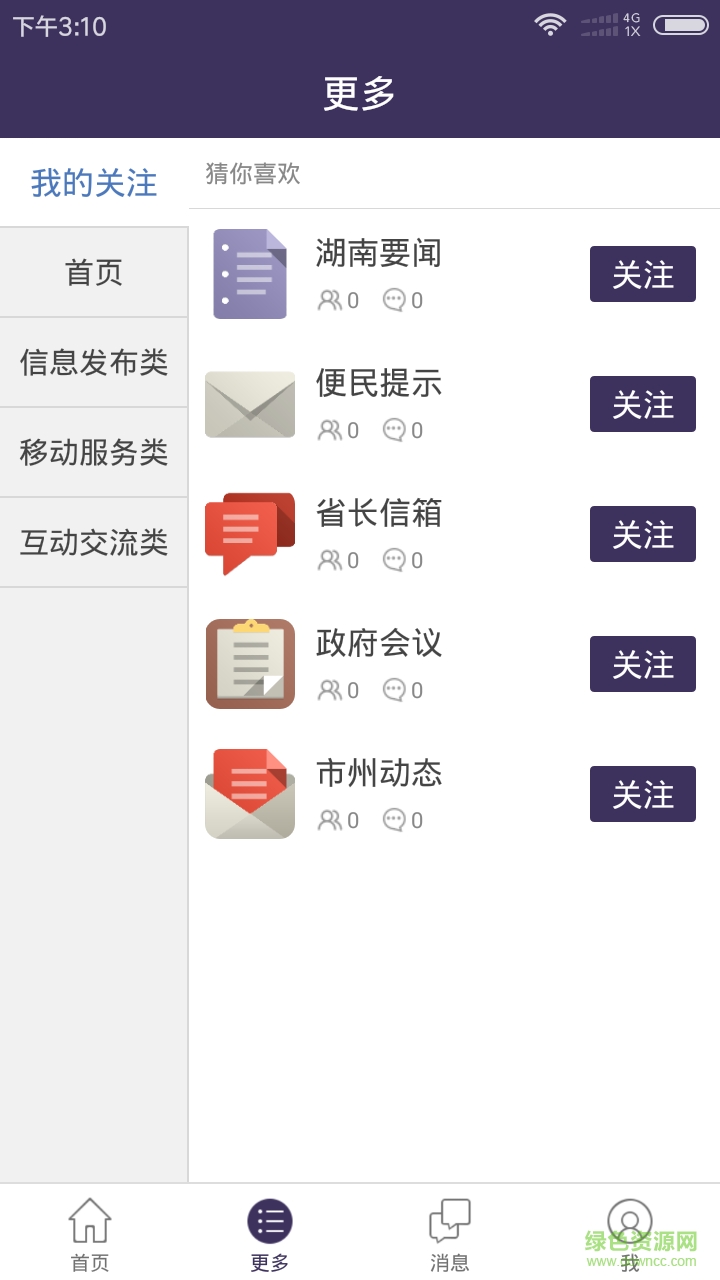Image resolution: width=720 pixels, height=1280 pixels.
Task: Switch to the 首页 category in sidebar
Action: 94,272
